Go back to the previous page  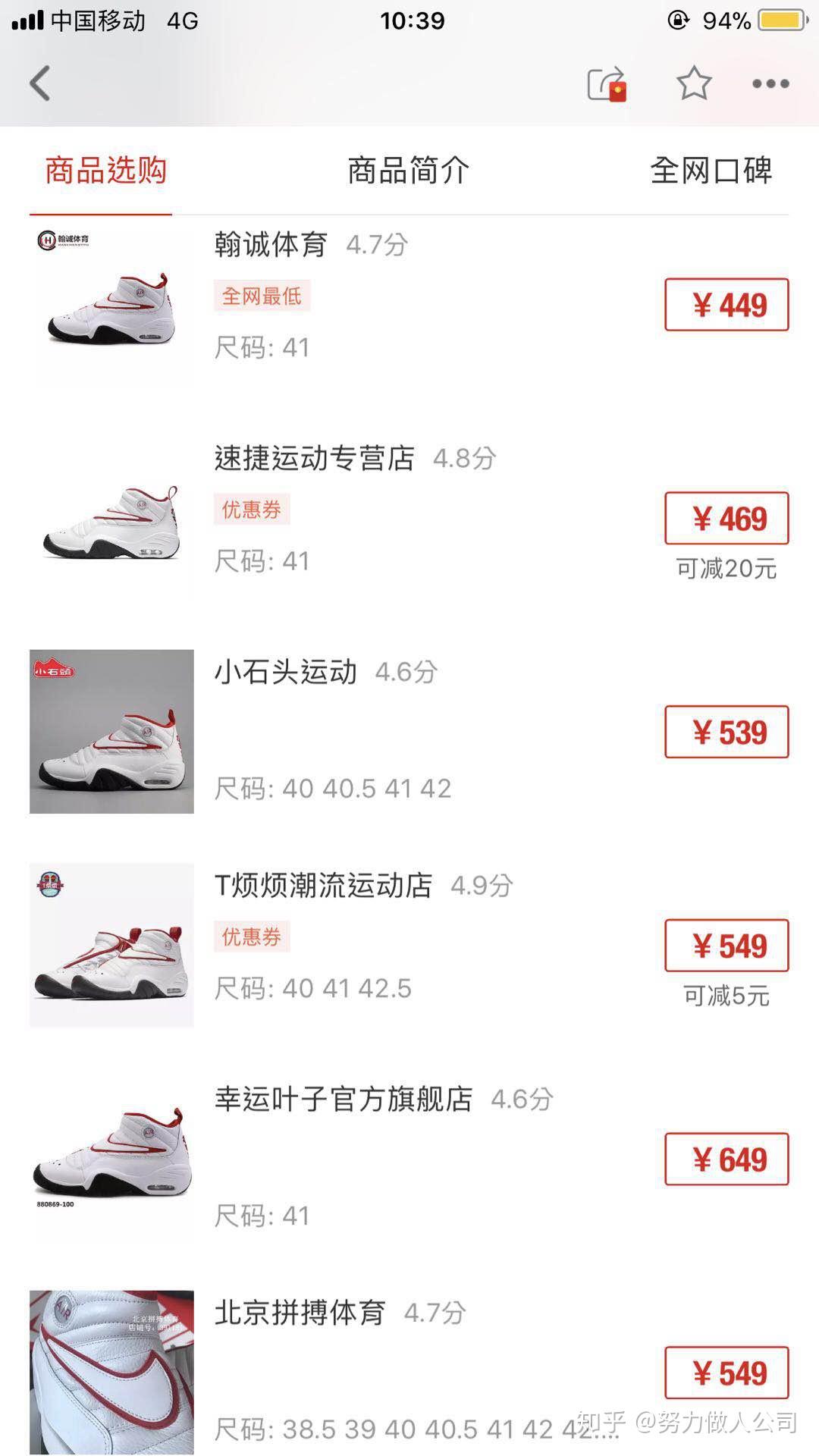coord(40,83)
